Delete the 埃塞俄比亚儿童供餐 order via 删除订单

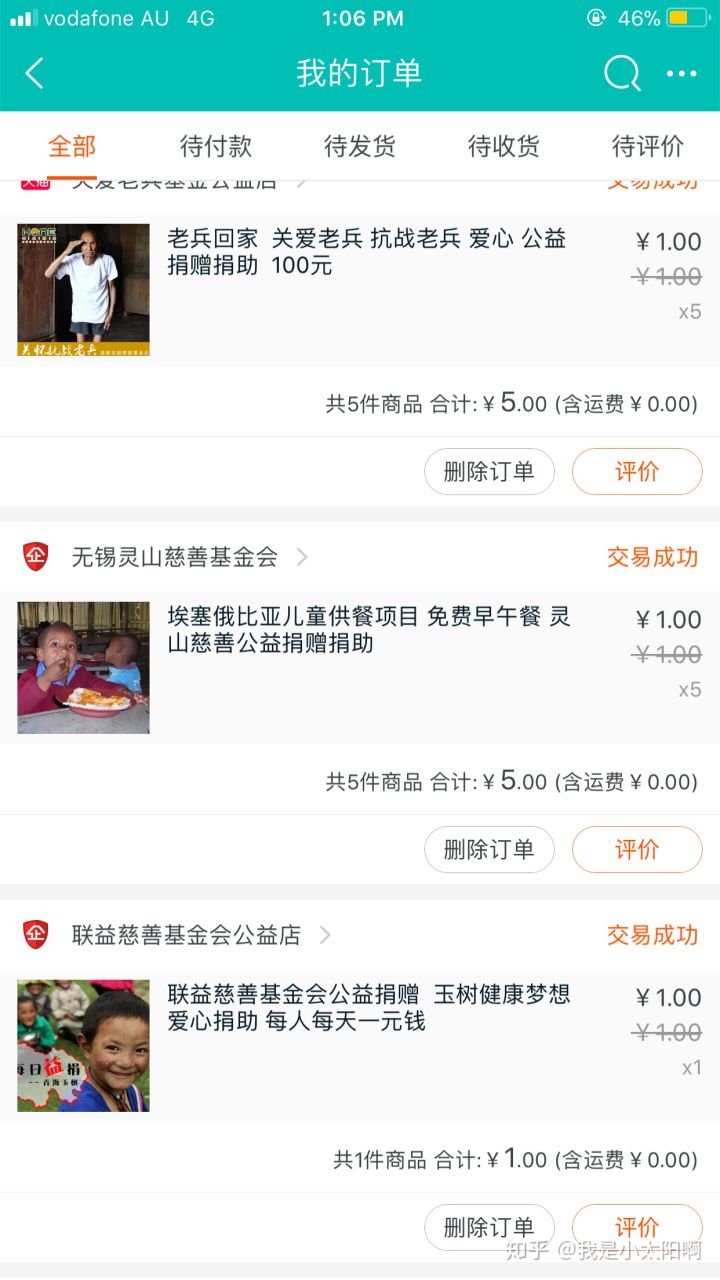tap(489, 850)
